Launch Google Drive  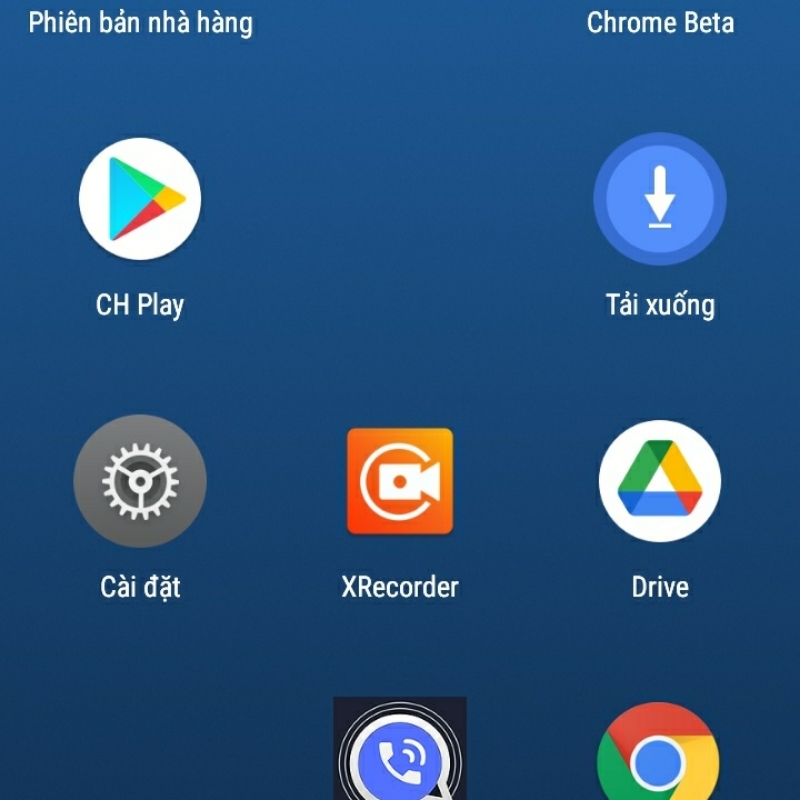click(x=660, y=481)
